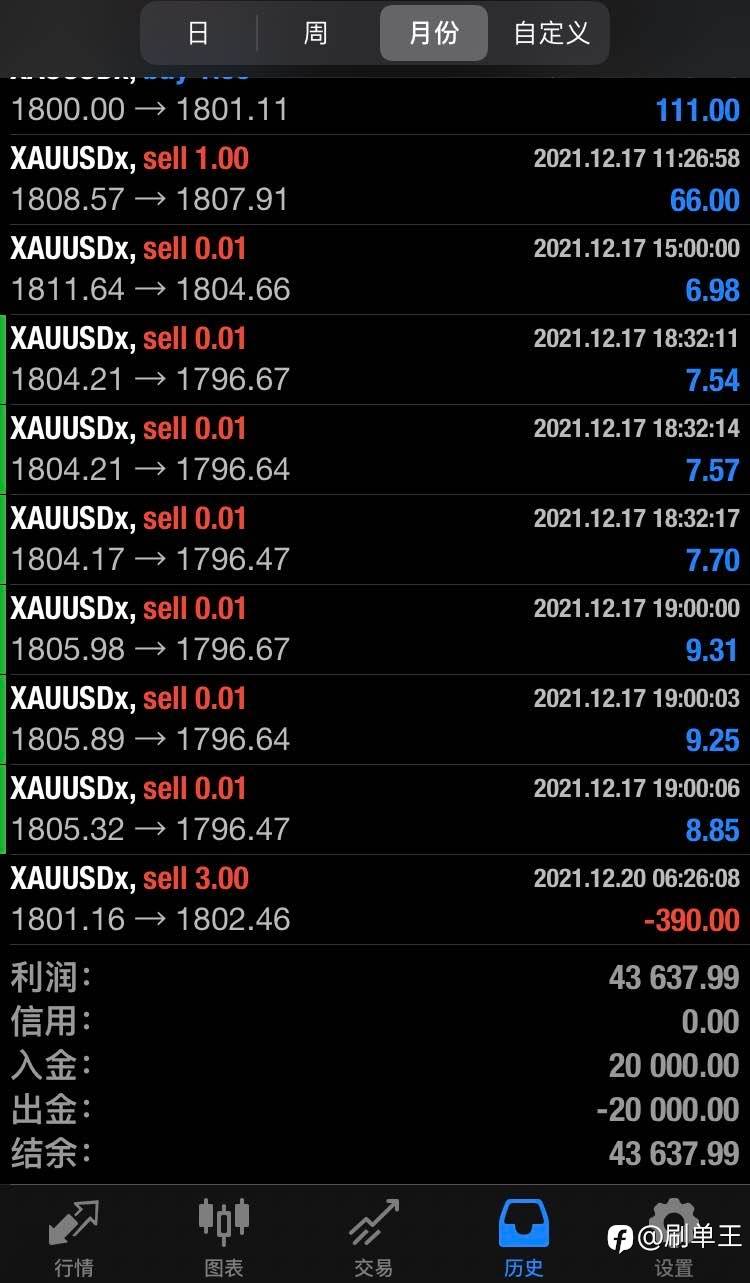750x1283 pixels.
Task: Open the 行情 quotes tab
Action: (74, 1236)
